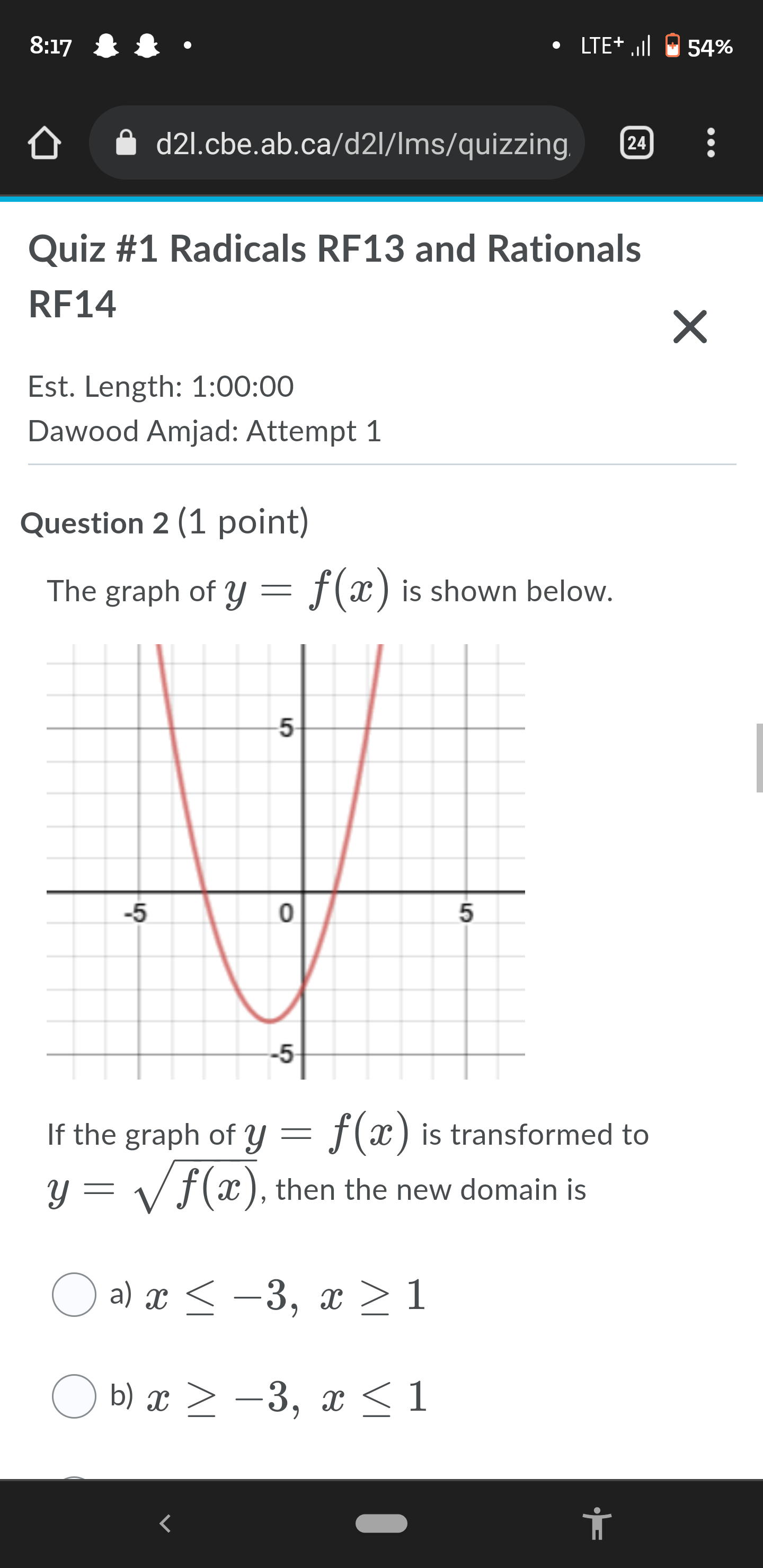Viewport: 763px width, 1568px height.
Task: Open the tab switcher showing 24 tabs
Action: click(x=636, y=143)
